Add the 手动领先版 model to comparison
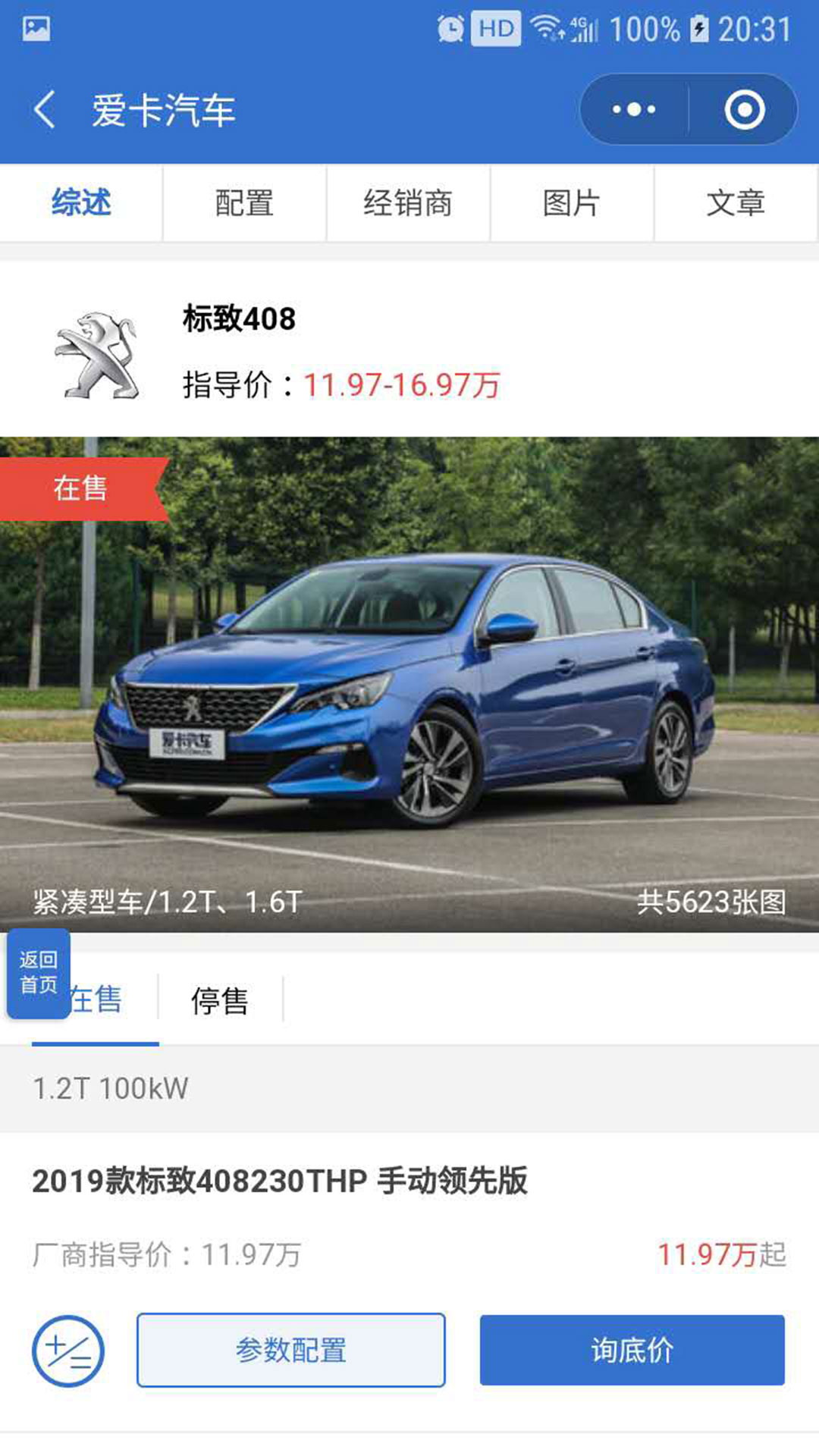This screenshot has height=1456, width=819. click(68, 1351)
